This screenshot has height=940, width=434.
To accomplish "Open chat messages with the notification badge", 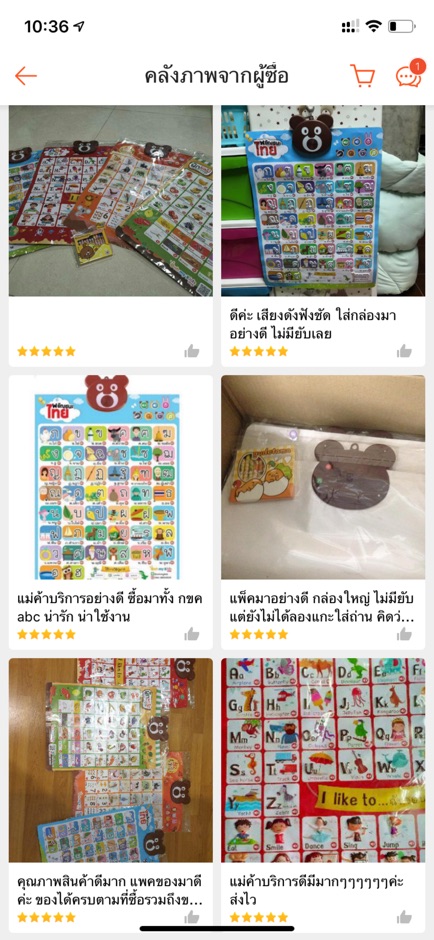I will pyautogui.click(x=409, y=74).
